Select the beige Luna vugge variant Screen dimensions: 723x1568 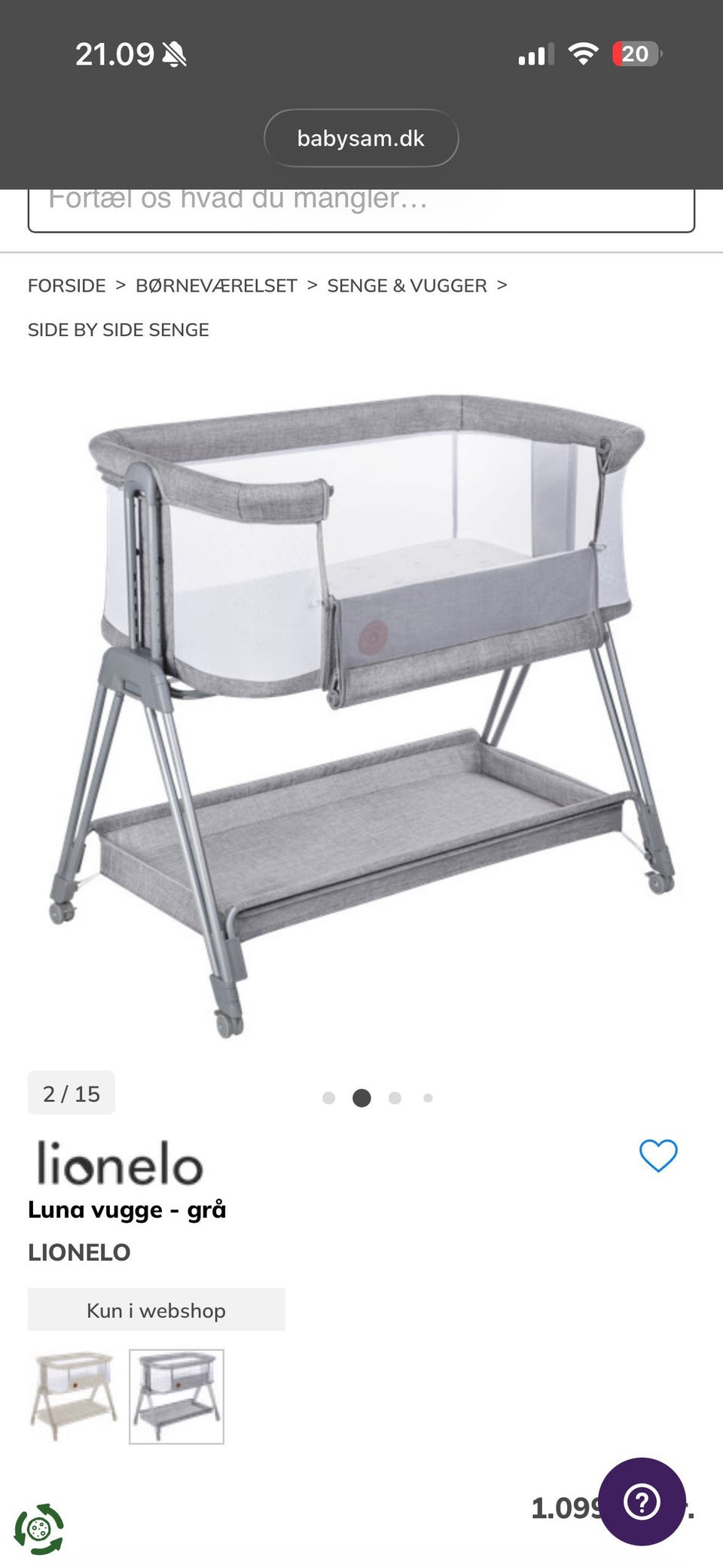click(x=74, y=1396)
